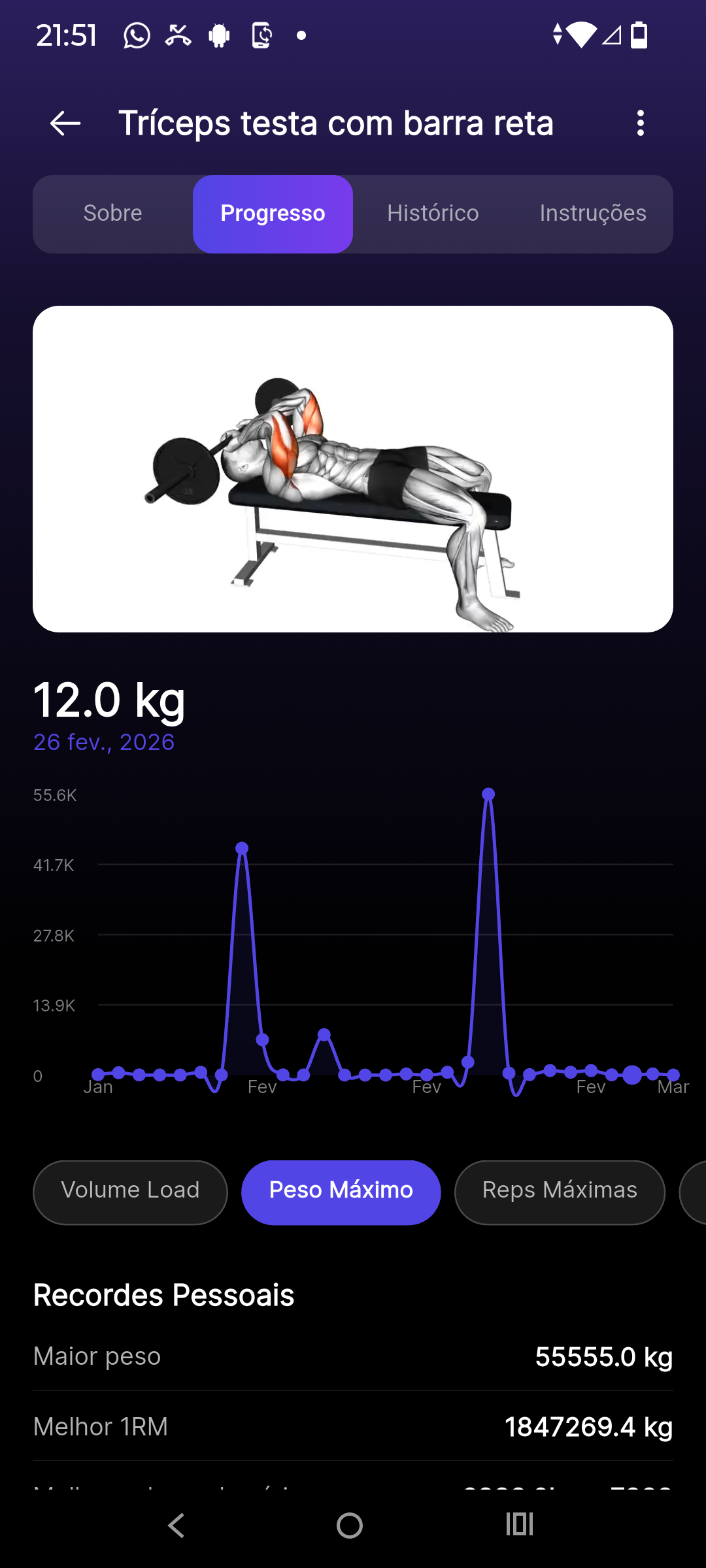Screen dimensions: 706x1568
Task: Tap the WhatsApp notification icon
Action: (x=136, y=36)
